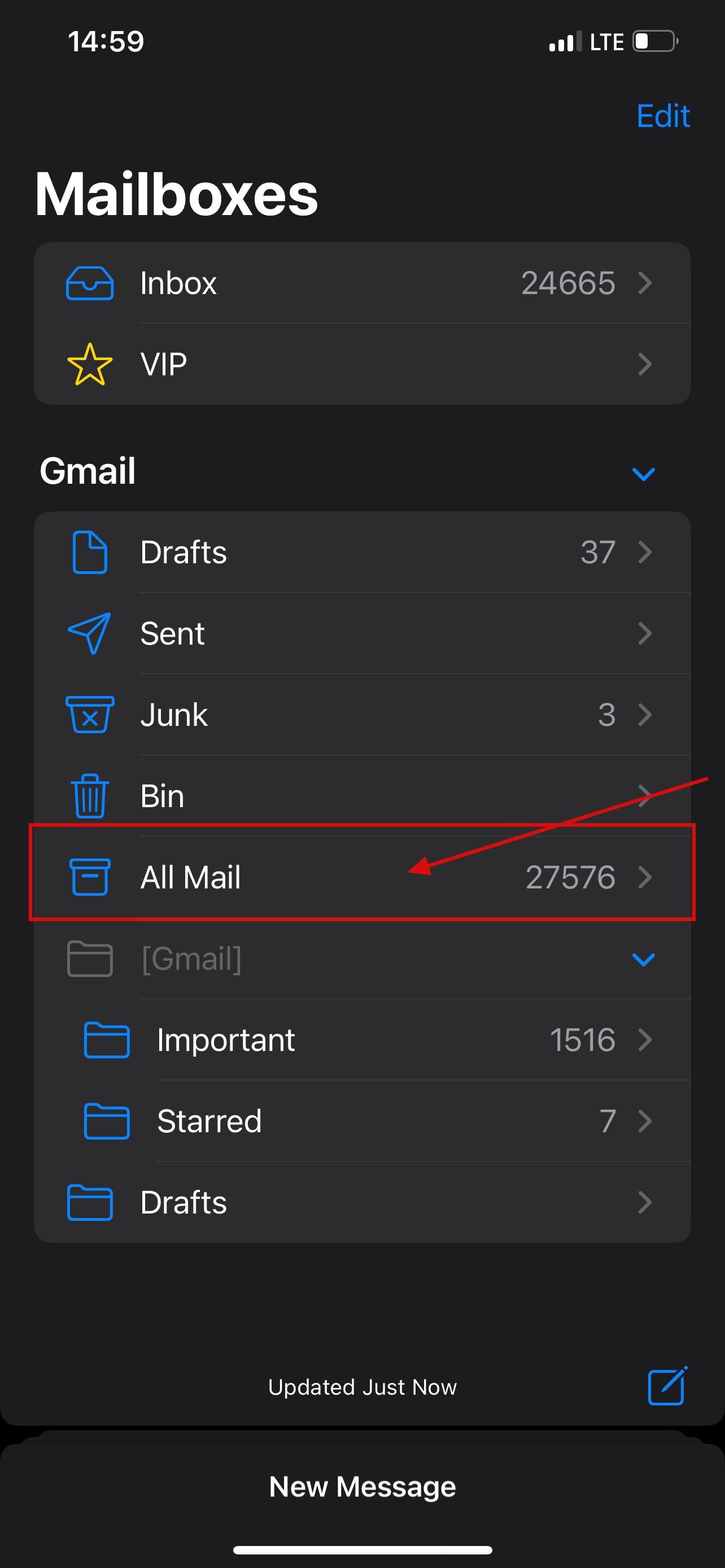
Task: Open the Important folder
Action: 361,1040
